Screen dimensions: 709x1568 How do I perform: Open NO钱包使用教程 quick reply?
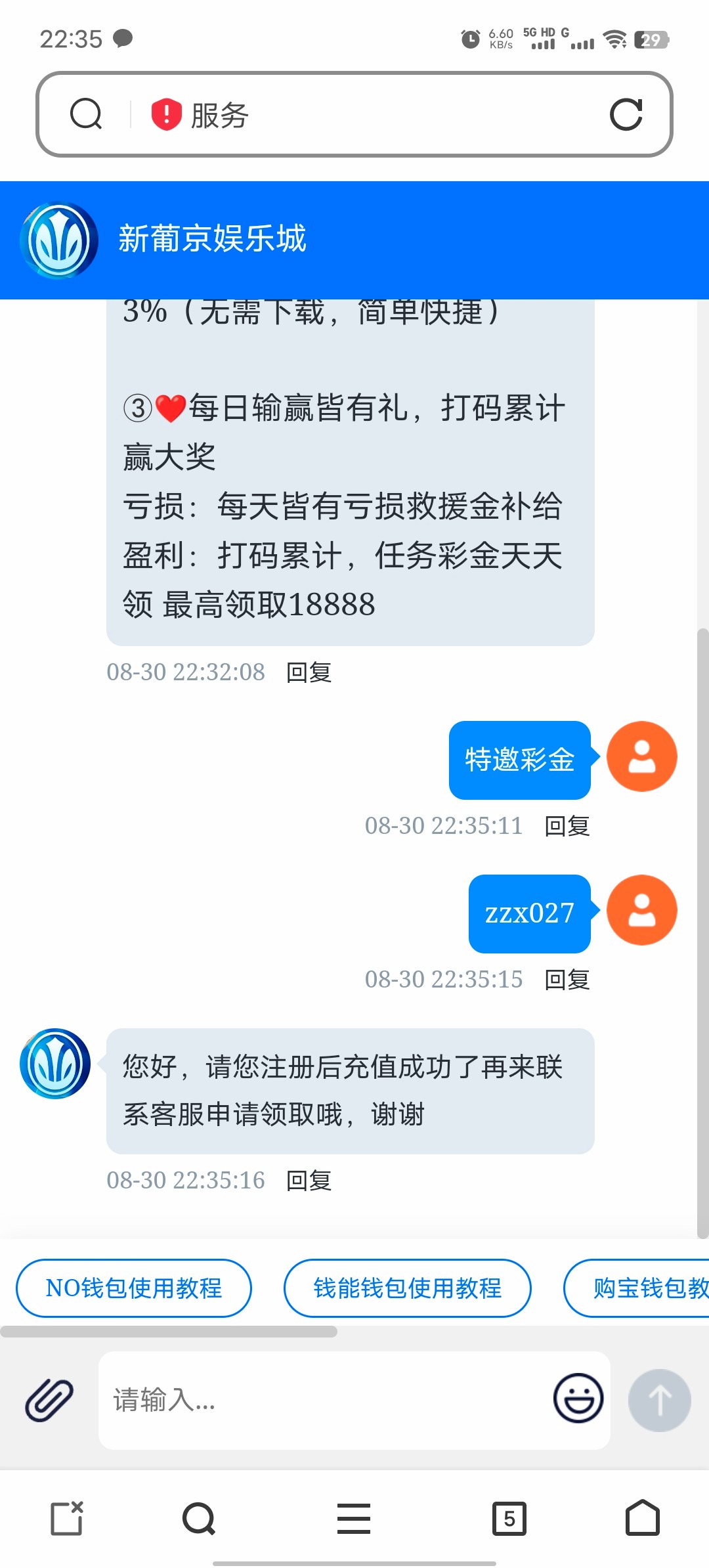pos(134,1288)
